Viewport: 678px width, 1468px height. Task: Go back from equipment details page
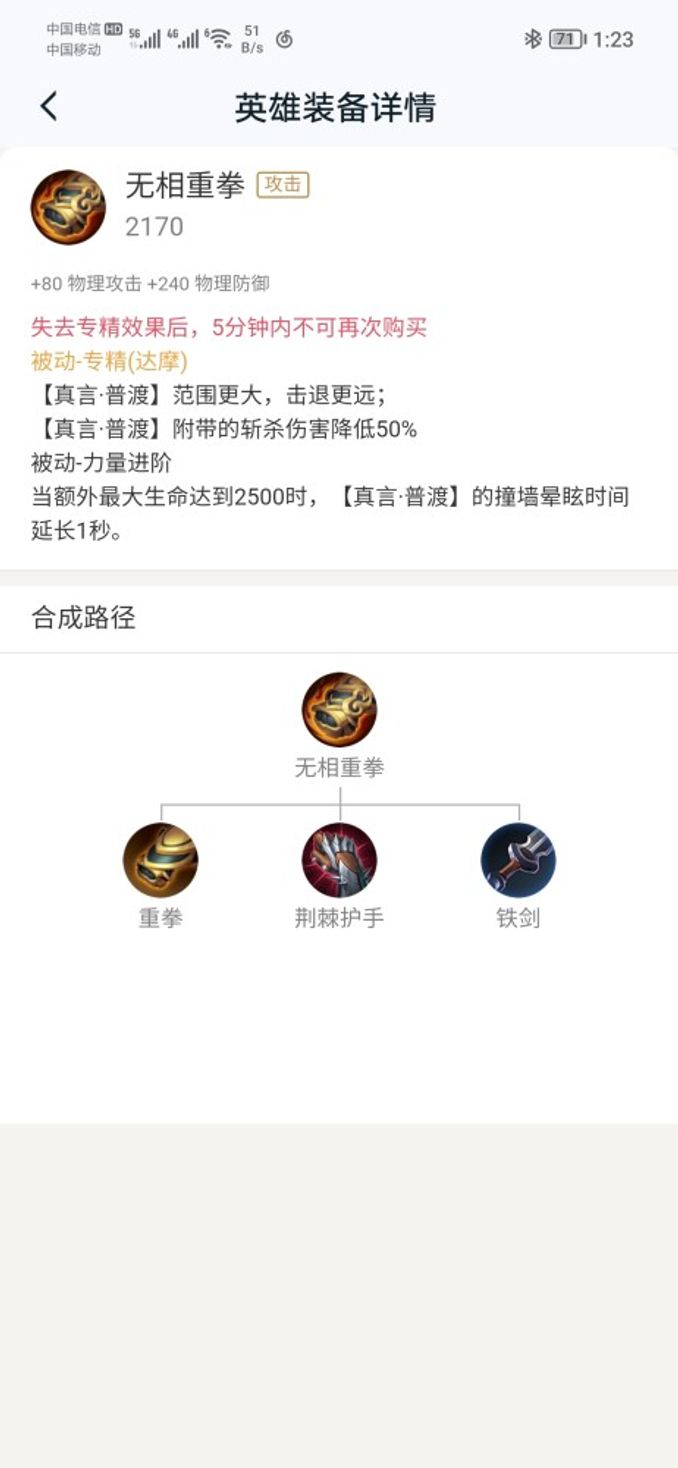click(49, 106)
